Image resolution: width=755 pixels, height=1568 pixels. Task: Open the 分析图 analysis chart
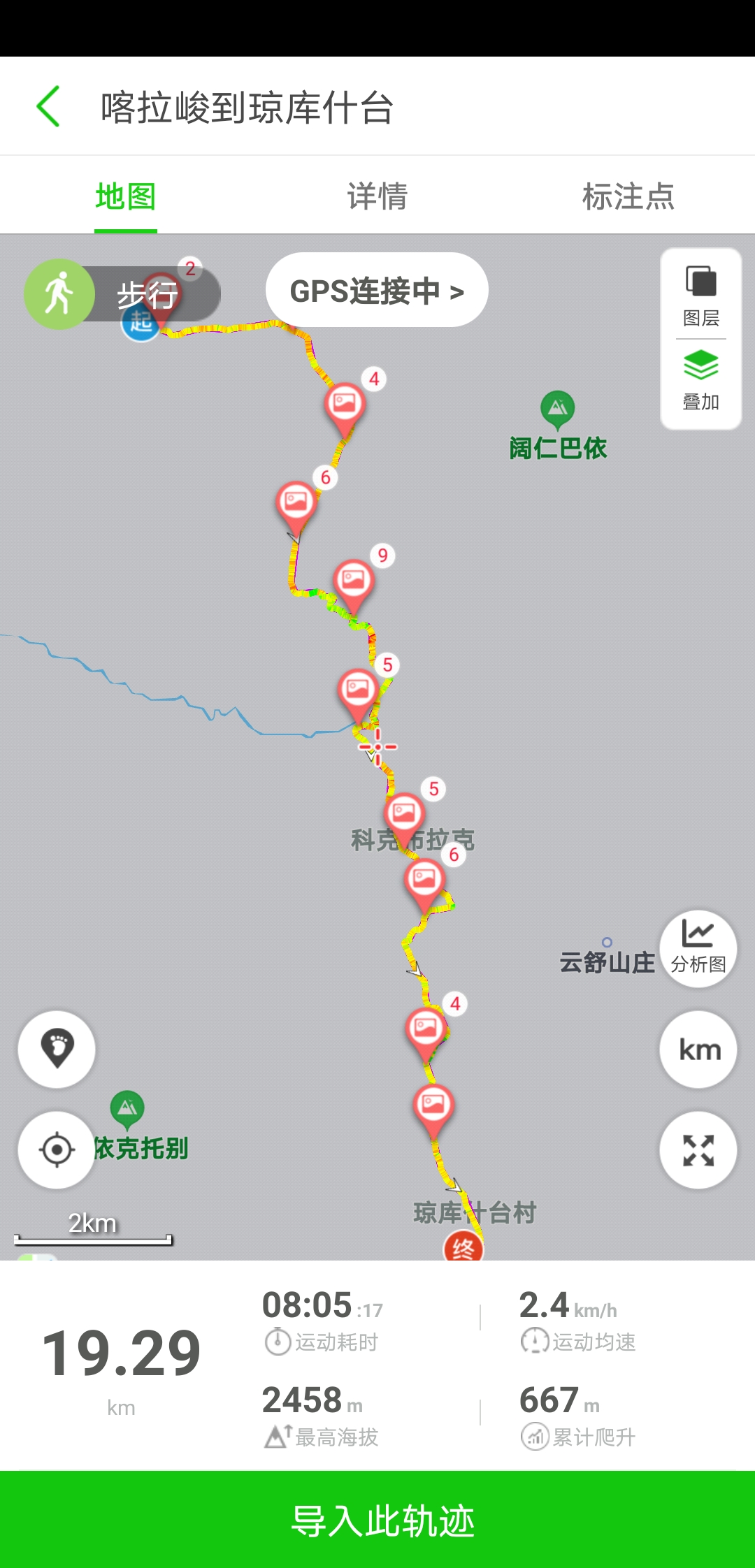pos(698,948)
